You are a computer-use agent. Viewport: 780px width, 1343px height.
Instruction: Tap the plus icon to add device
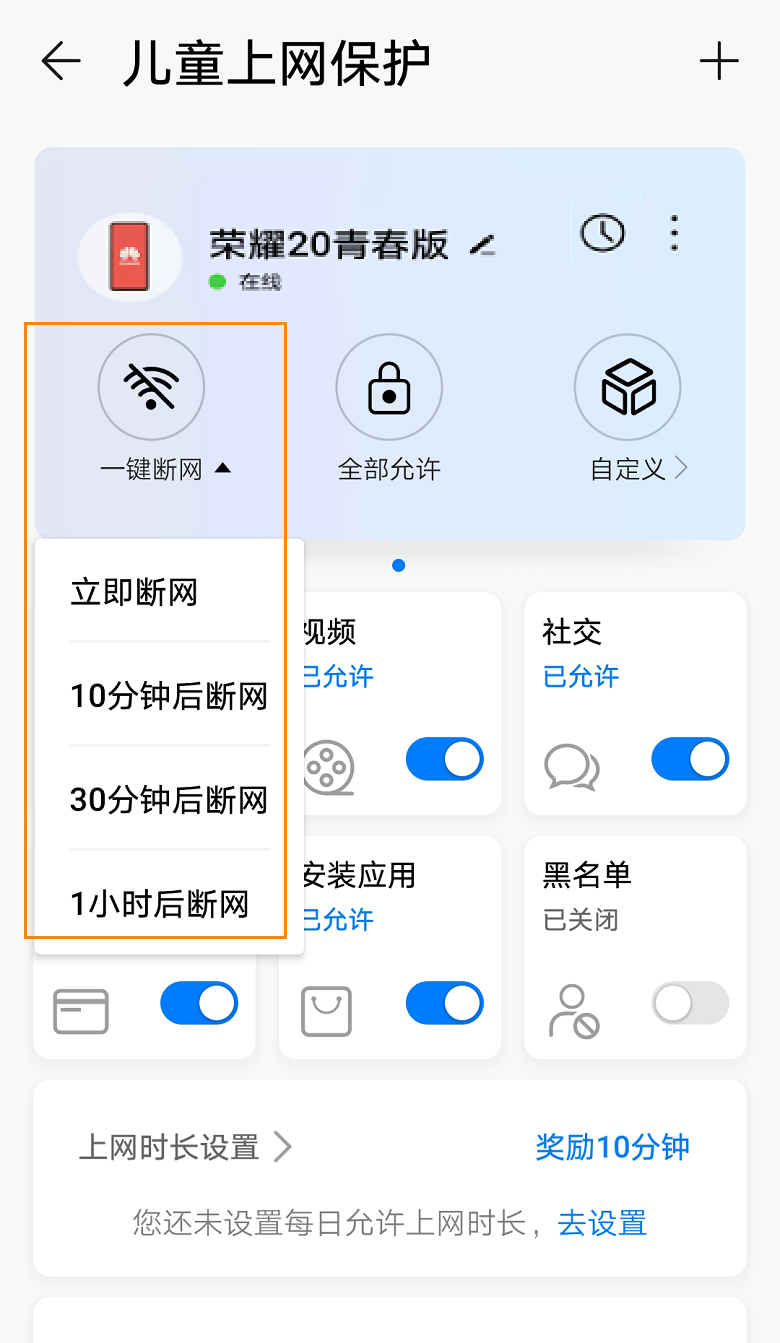pyautogui.click(x=718, y=63)
